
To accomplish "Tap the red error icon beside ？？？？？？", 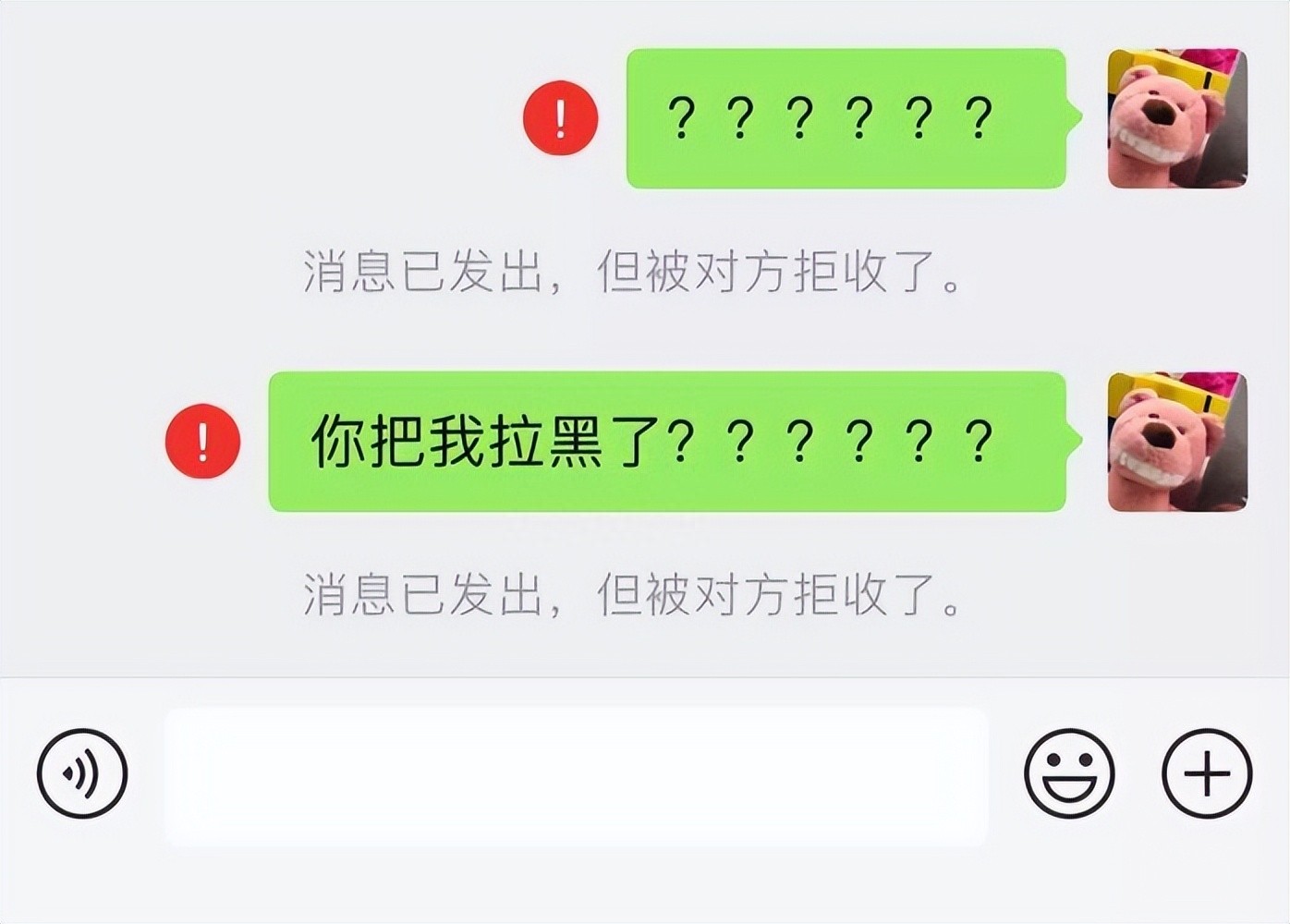I will pyautogui.click(x=561, y=118).
